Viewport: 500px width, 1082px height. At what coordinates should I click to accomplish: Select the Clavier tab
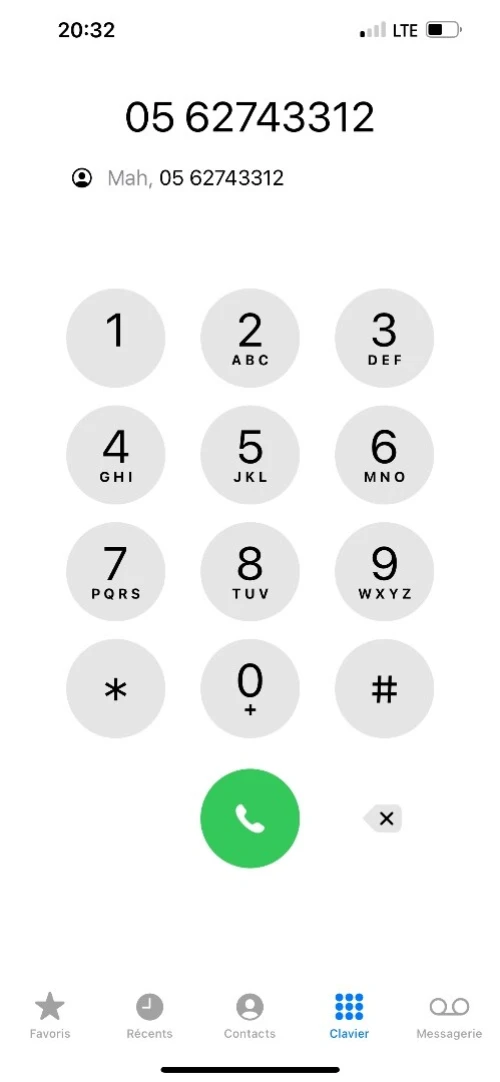[349, 1016]
